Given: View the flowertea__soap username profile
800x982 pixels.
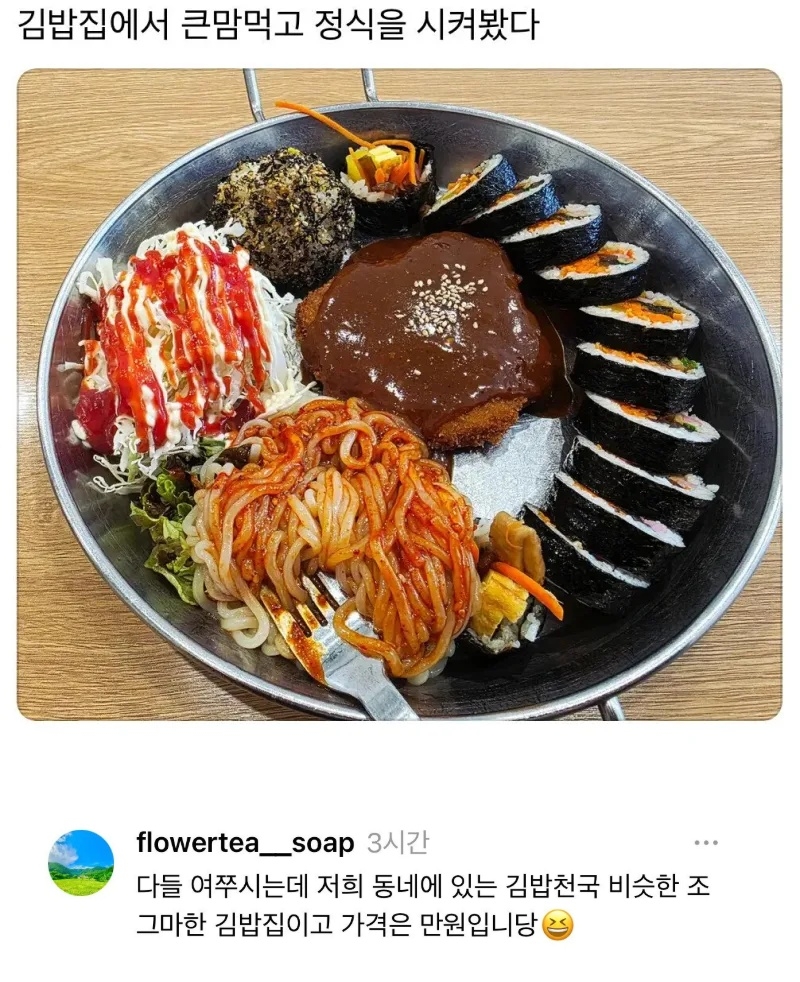Looking at the screenshot, I should tap(245, 843).
